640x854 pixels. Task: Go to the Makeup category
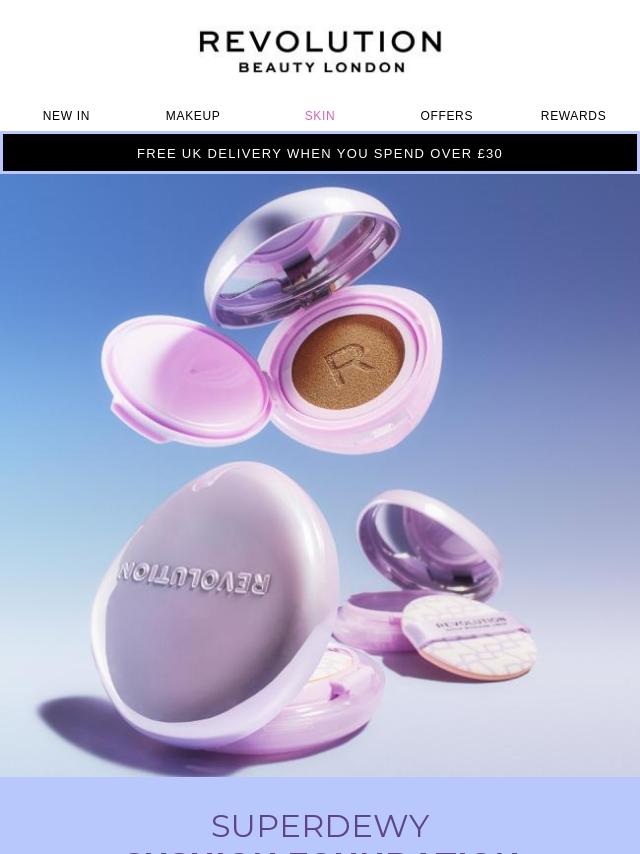193,116
